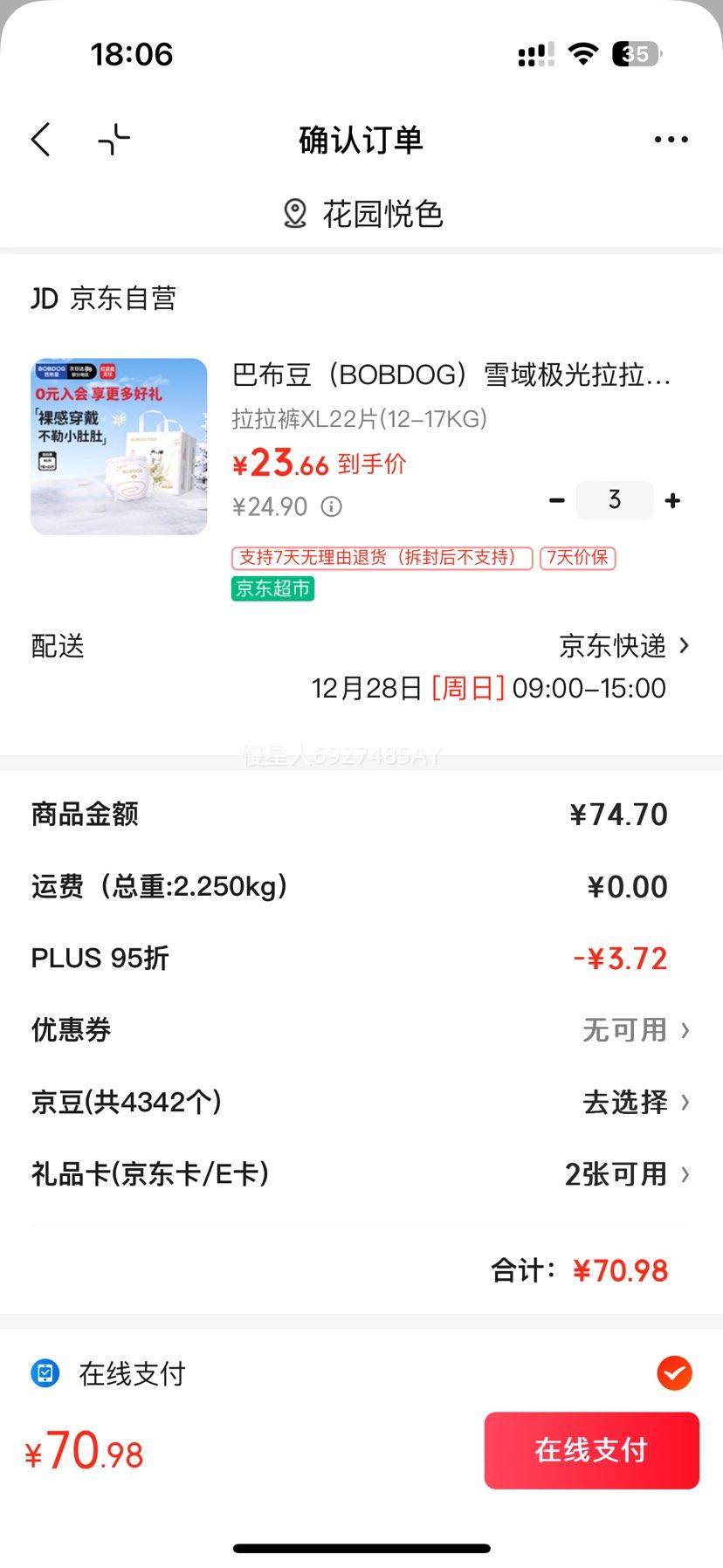This screenshot has height=1568, width=723.
Task: Open the more options three-dot menu
Action: coord(671,140)
